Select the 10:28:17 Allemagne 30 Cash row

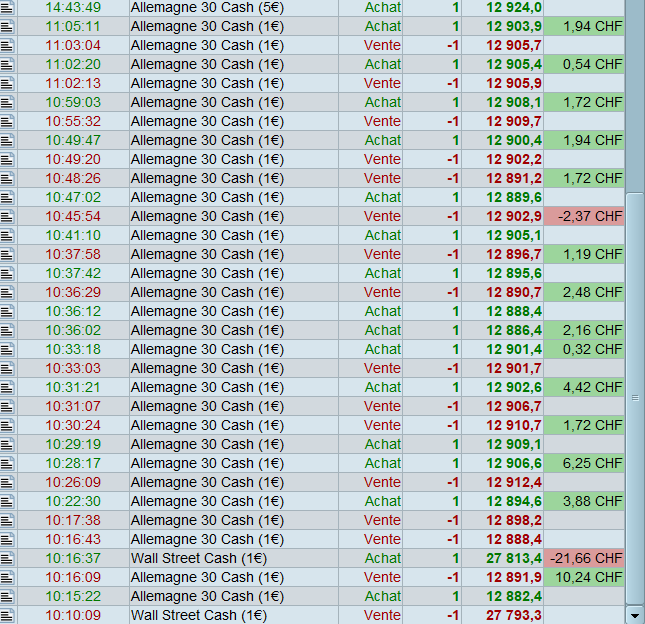click(206, 463)
